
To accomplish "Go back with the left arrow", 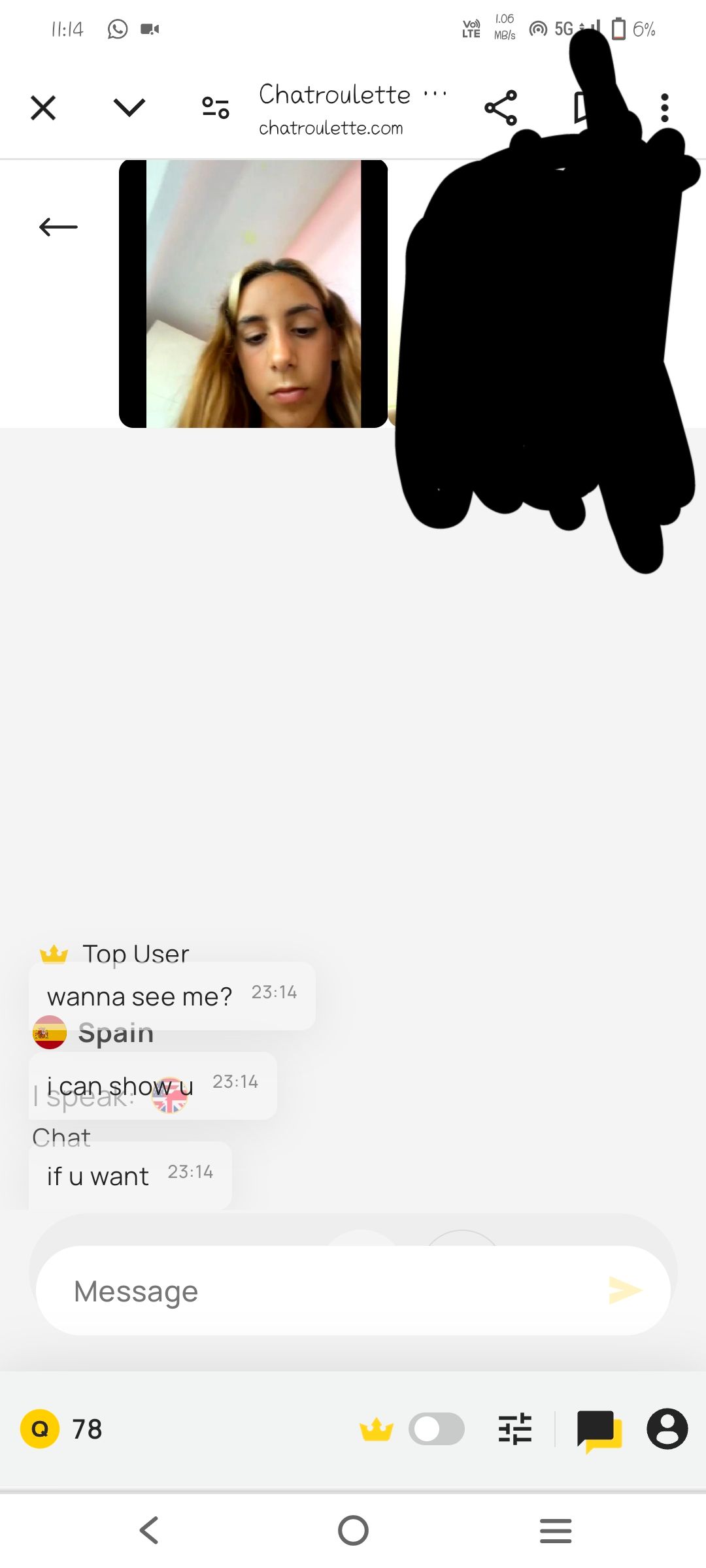I will pyautogui.click(x=58, y=227).
